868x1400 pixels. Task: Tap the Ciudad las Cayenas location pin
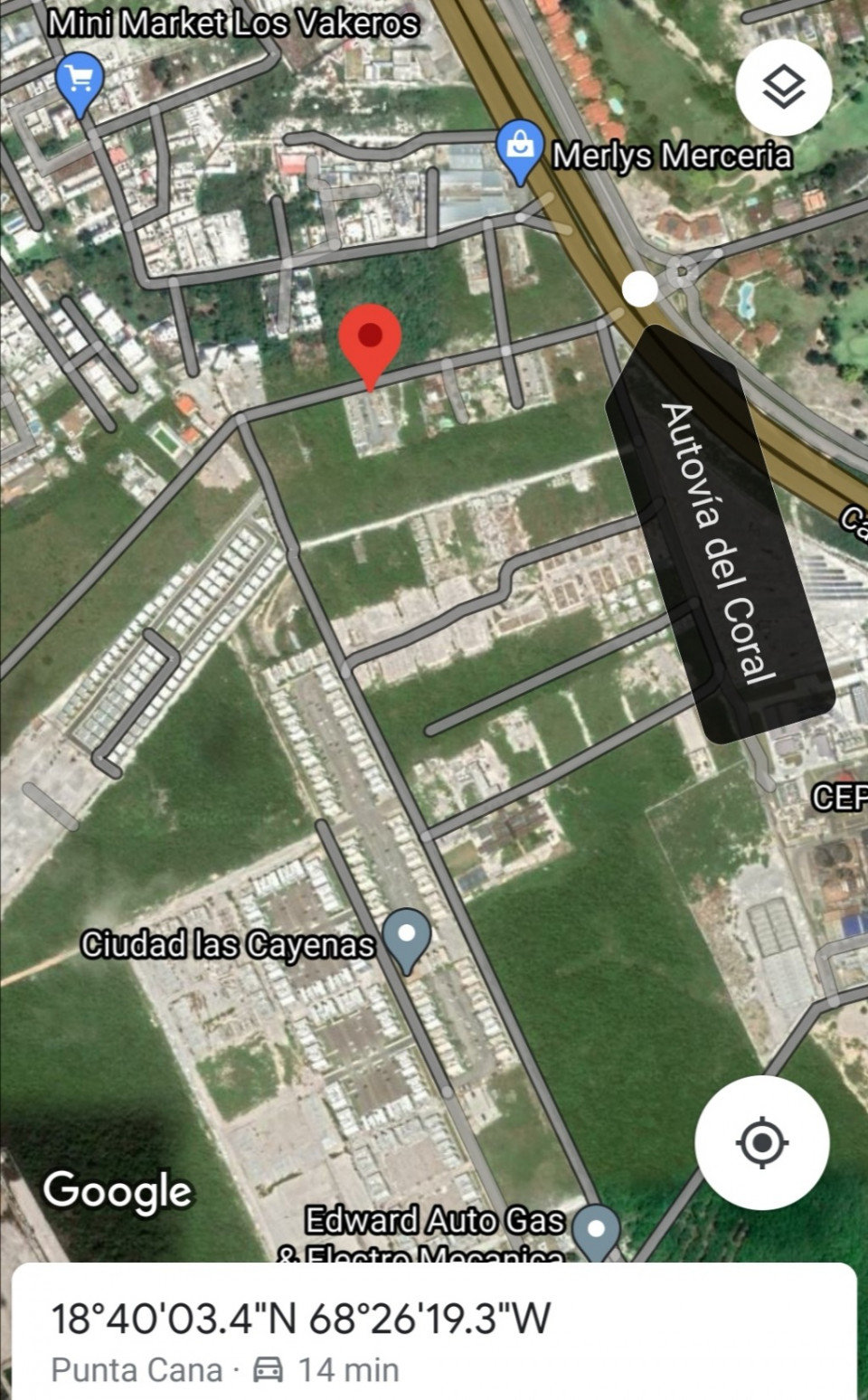click(407, 936)
